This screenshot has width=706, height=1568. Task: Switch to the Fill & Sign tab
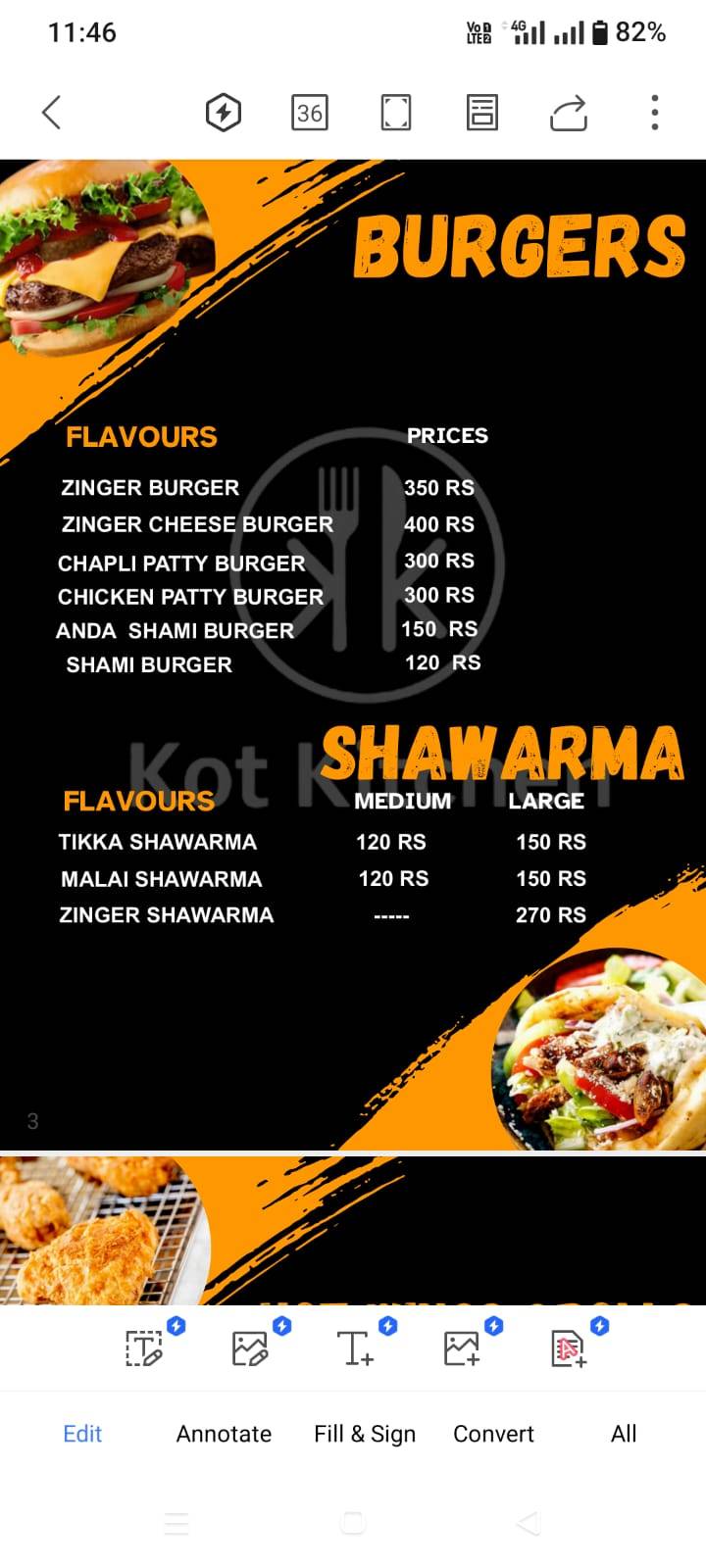[x=365, y=1434]
